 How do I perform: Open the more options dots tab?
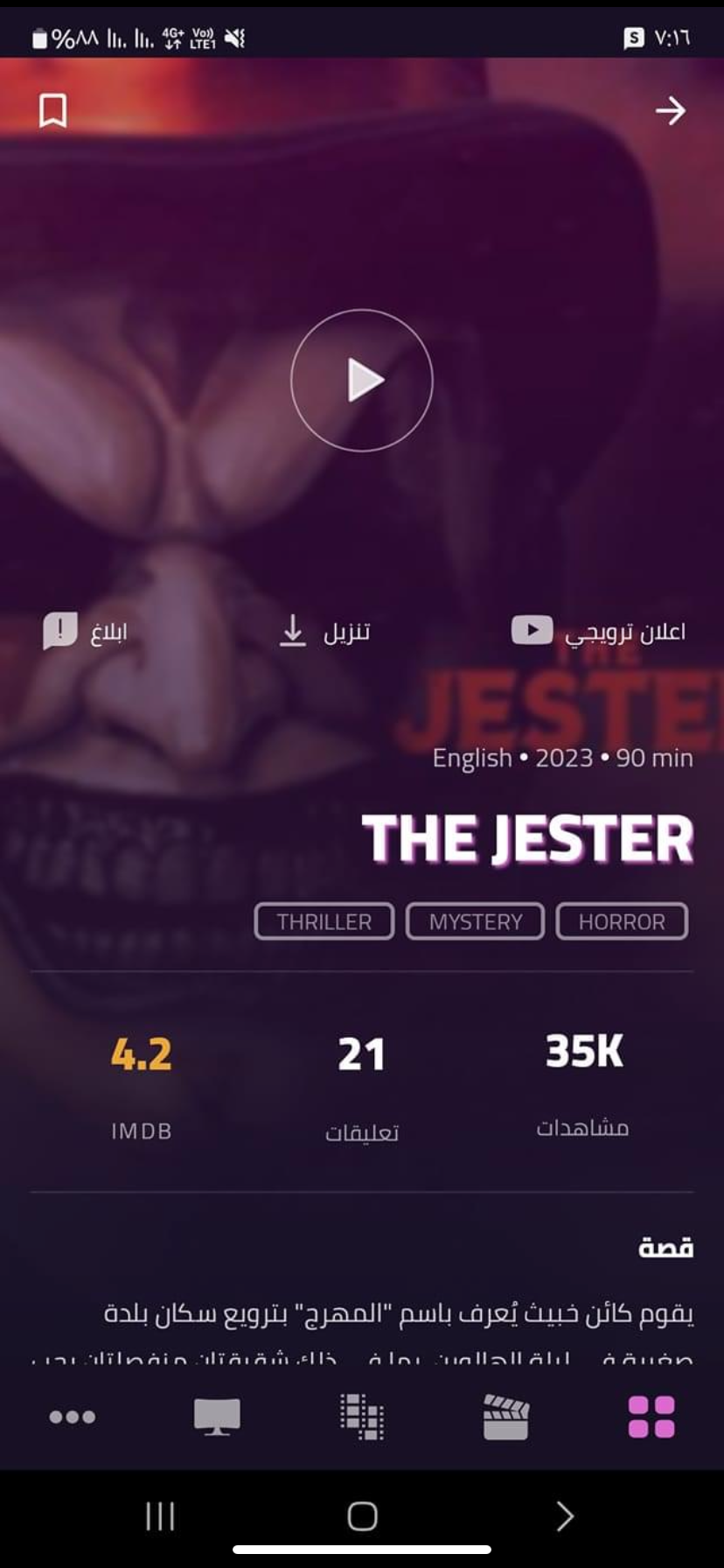coord(73,1417)
